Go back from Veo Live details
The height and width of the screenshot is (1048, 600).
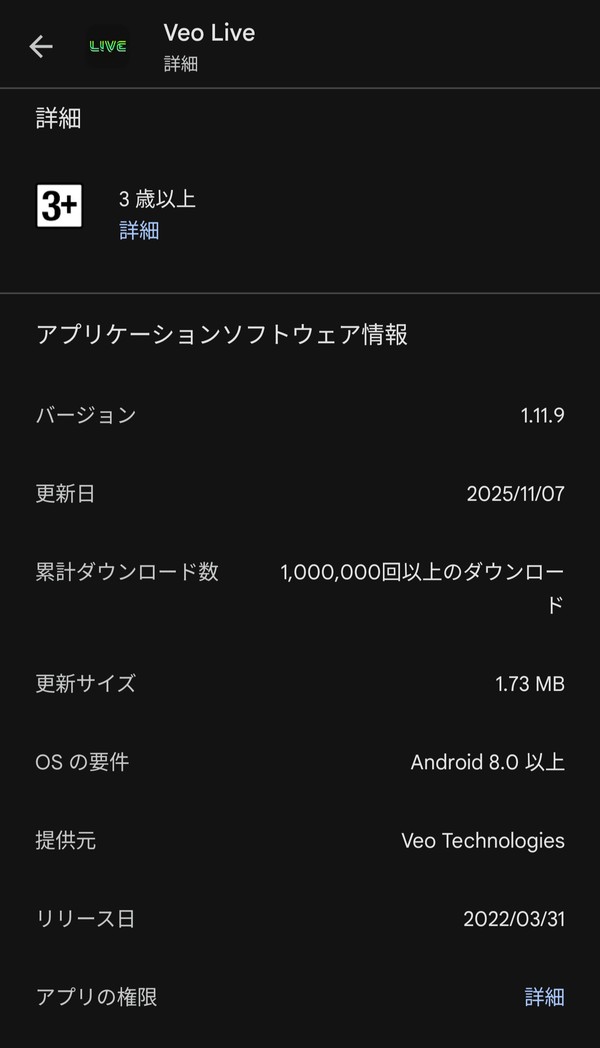41,46
